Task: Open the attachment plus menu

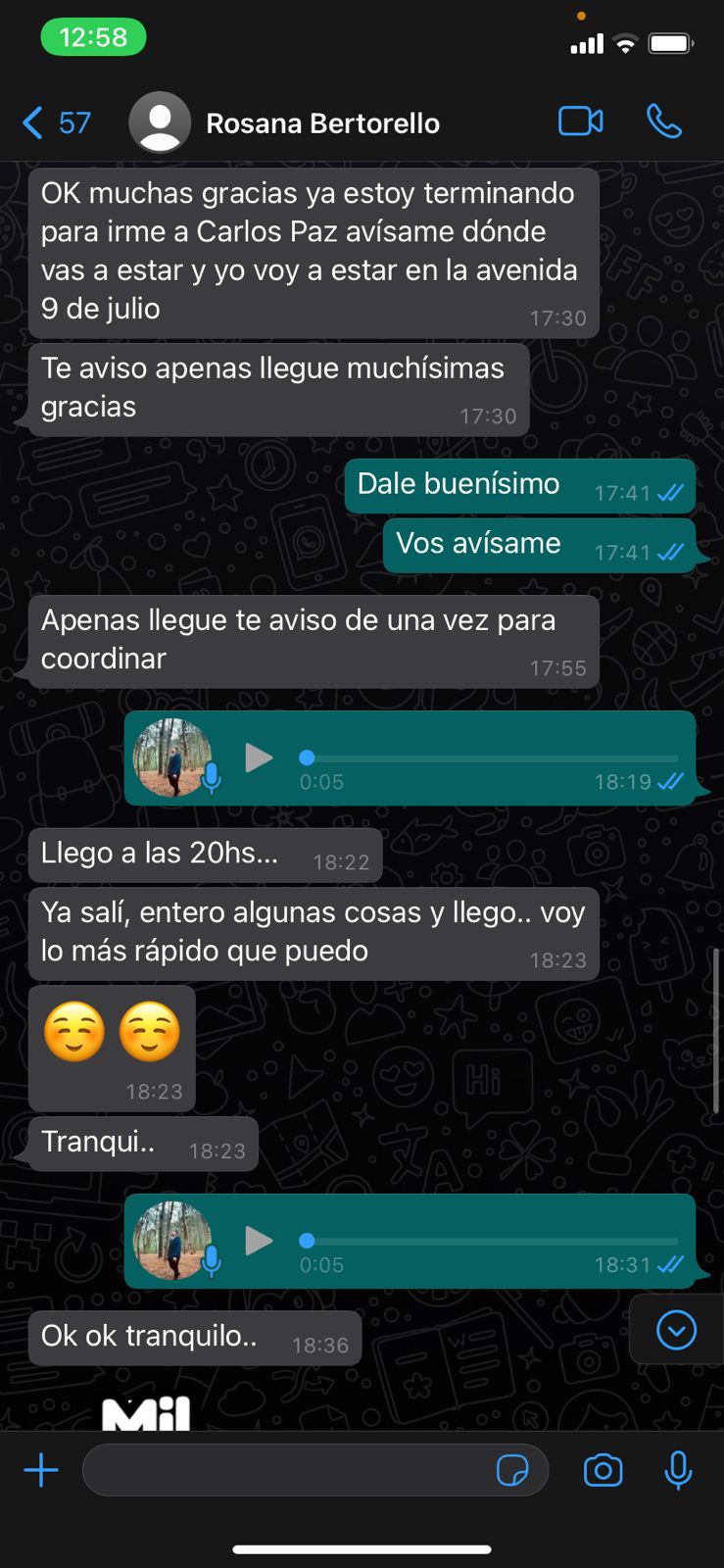Action: 41,1470
